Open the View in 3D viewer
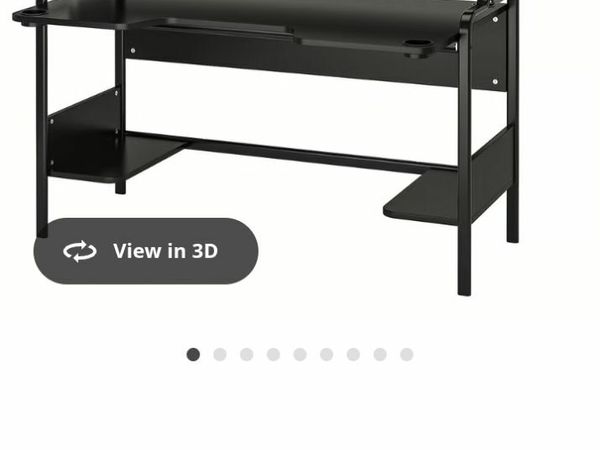The height and width of the screenshot is (450, 600). [x=146, y=251]
